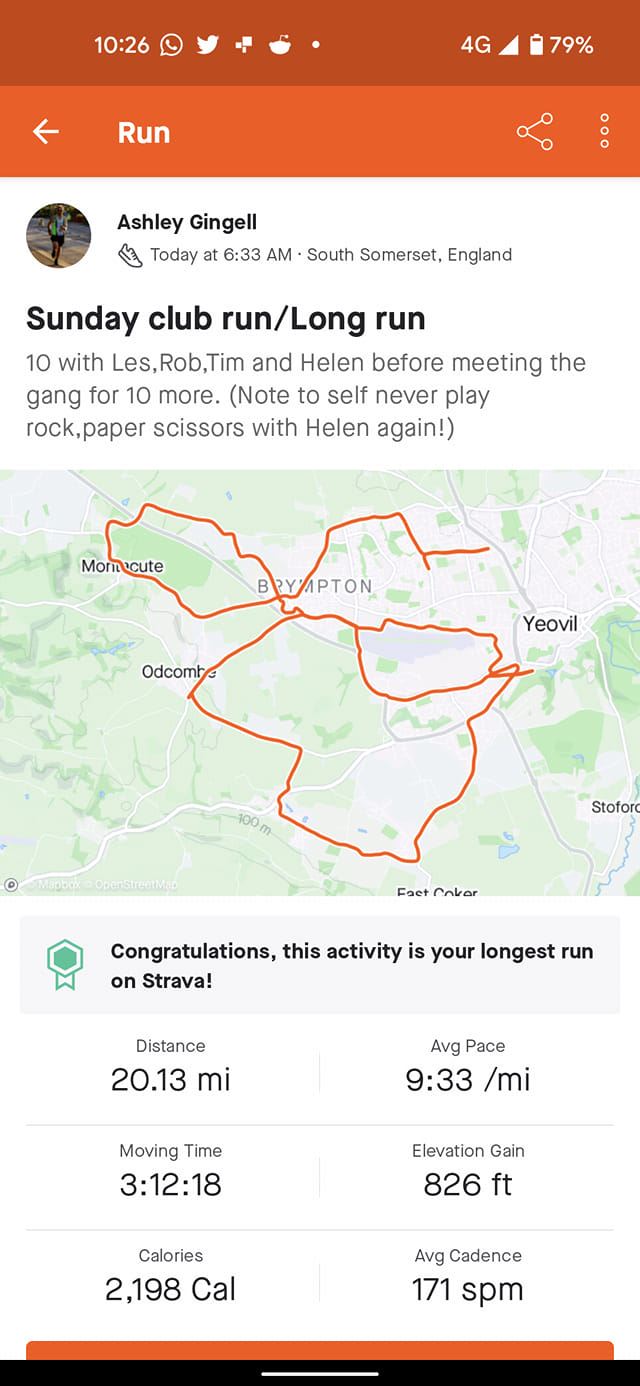Share this run activity
The width and height of the screenshot is (640, 1386).
(534, 132)
